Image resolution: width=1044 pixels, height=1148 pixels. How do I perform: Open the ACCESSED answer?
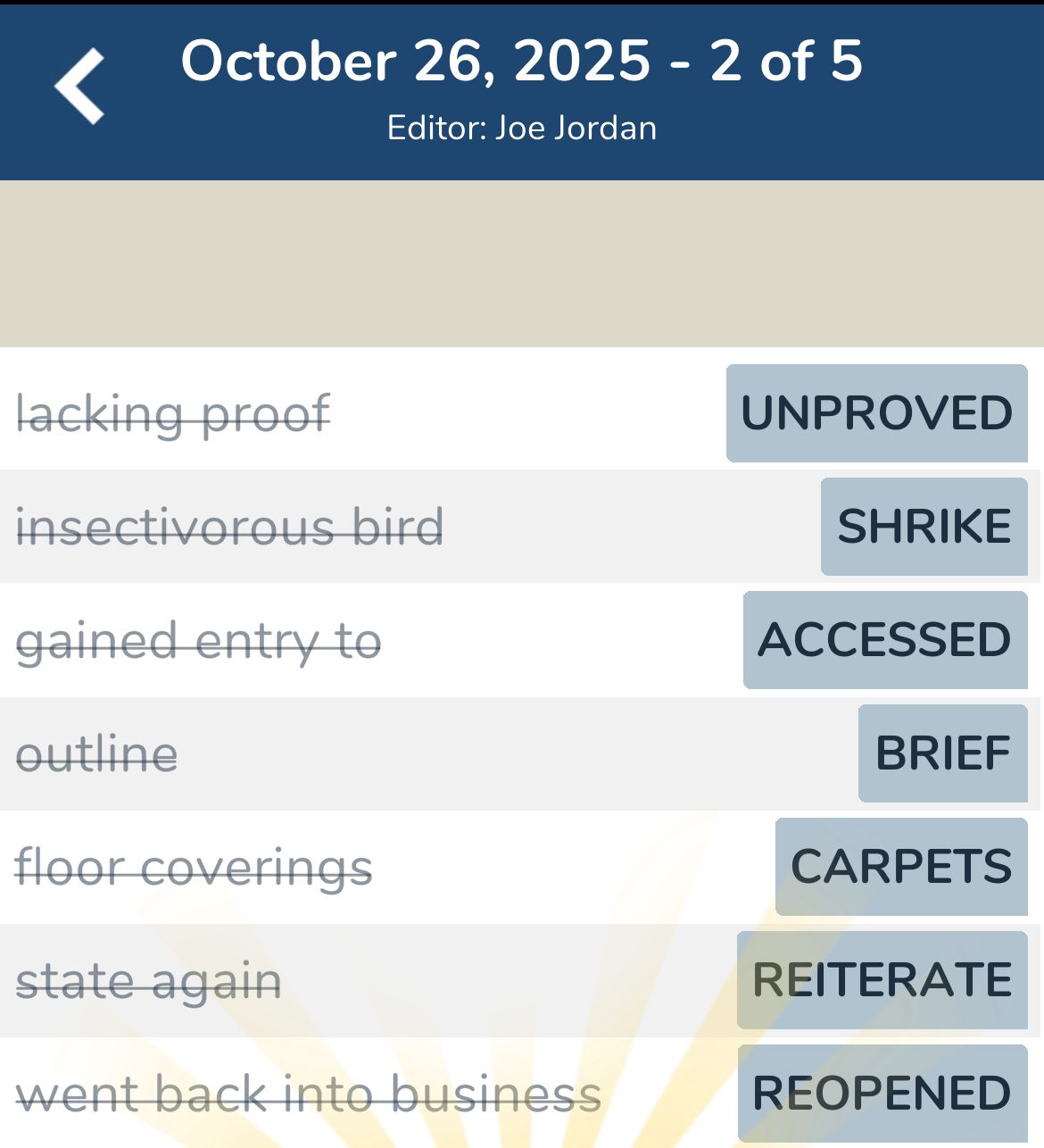(x=884, y=640)
